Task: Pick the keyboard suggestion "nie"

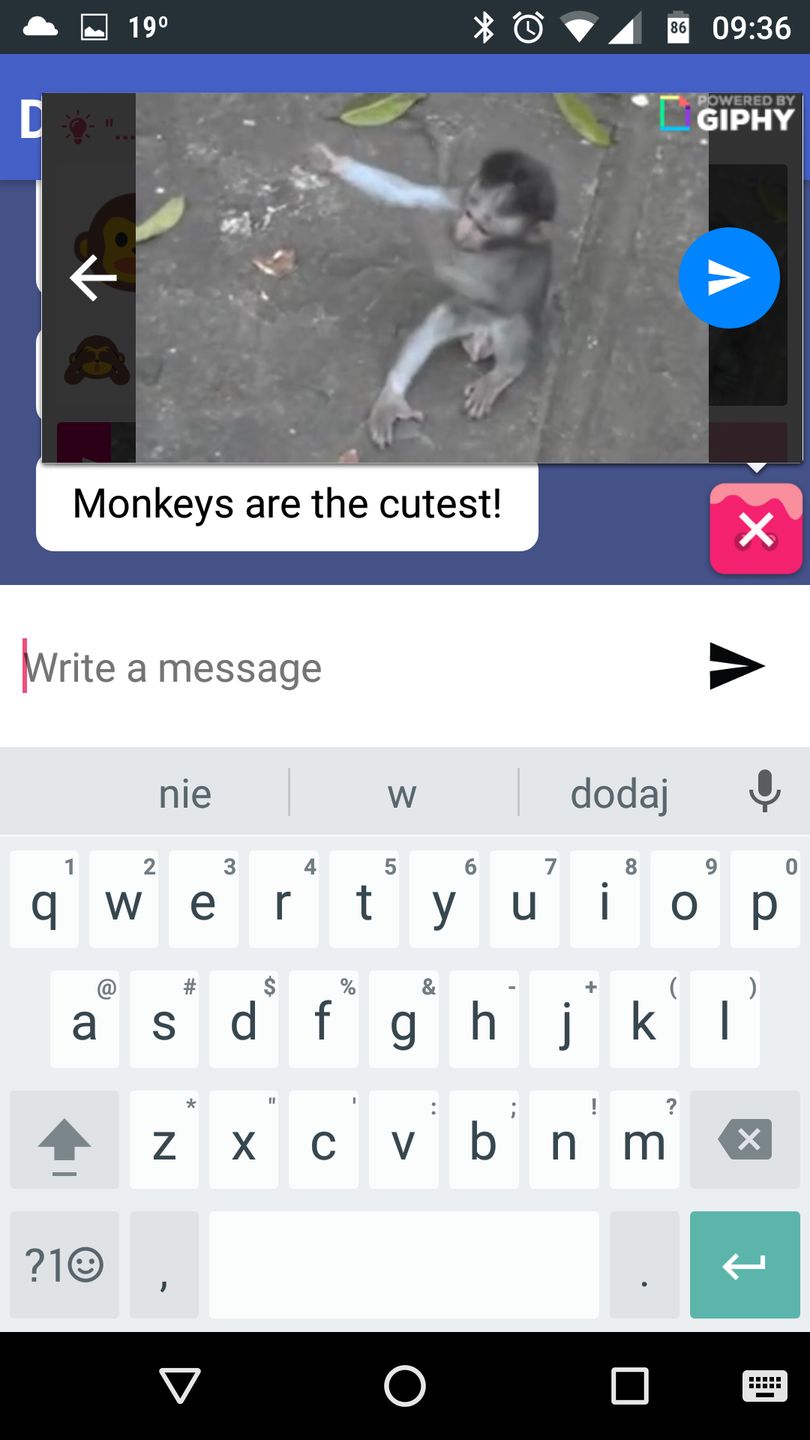Action: tap(185, 794)
